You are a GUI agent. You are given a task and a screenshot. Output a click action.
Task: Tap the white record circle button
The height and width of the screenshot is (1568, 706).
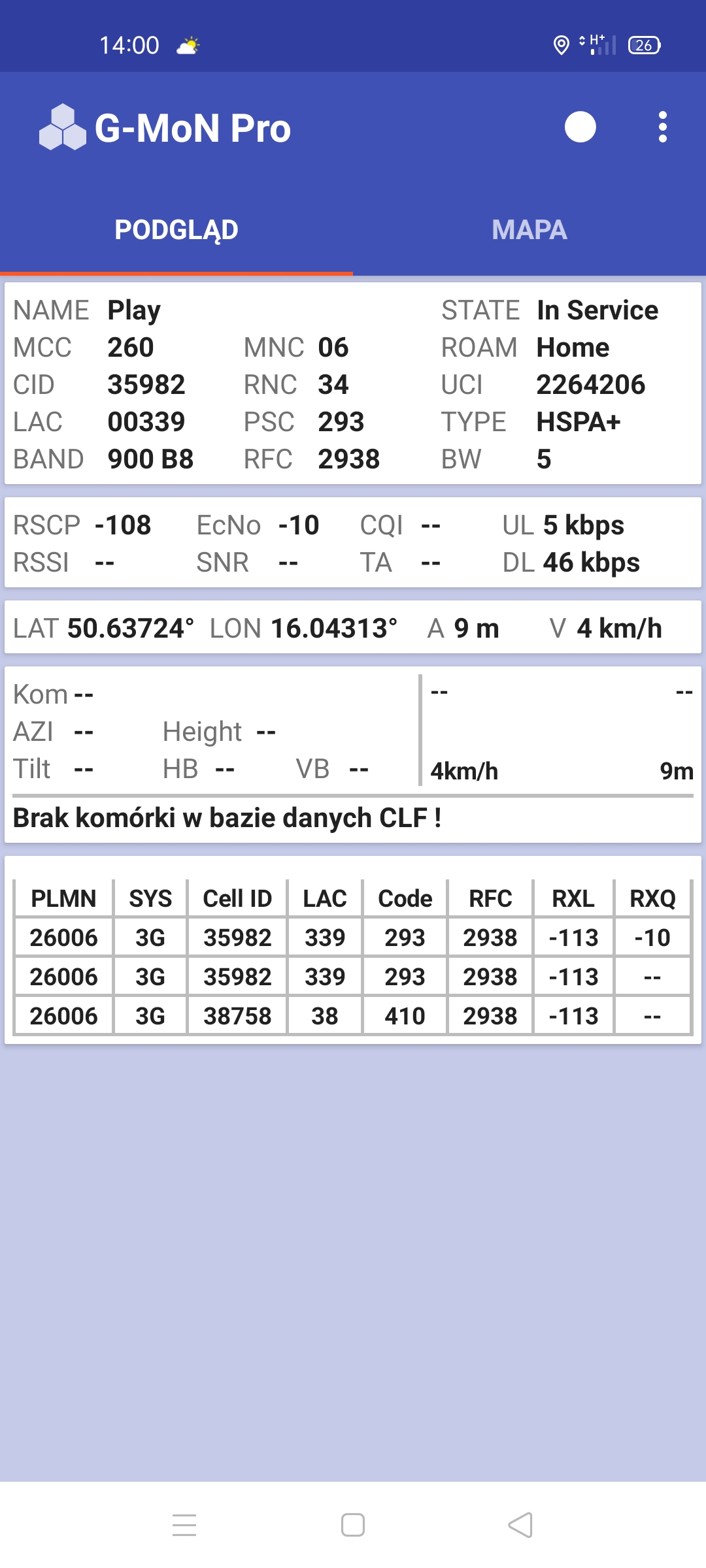pos(580,127)
